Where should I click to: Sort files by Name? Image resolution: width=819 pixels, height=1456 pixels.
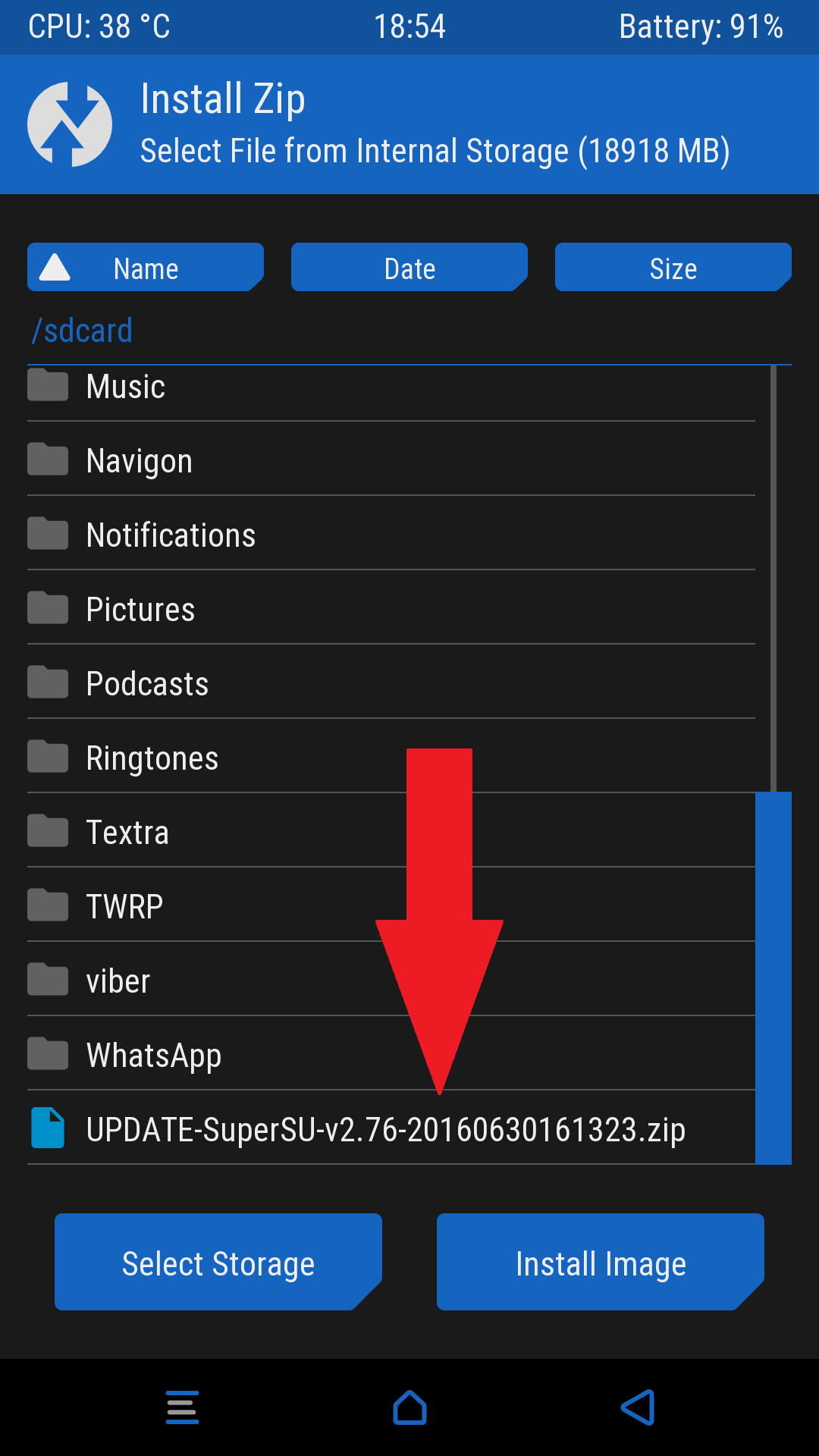(x=146, y=268)
